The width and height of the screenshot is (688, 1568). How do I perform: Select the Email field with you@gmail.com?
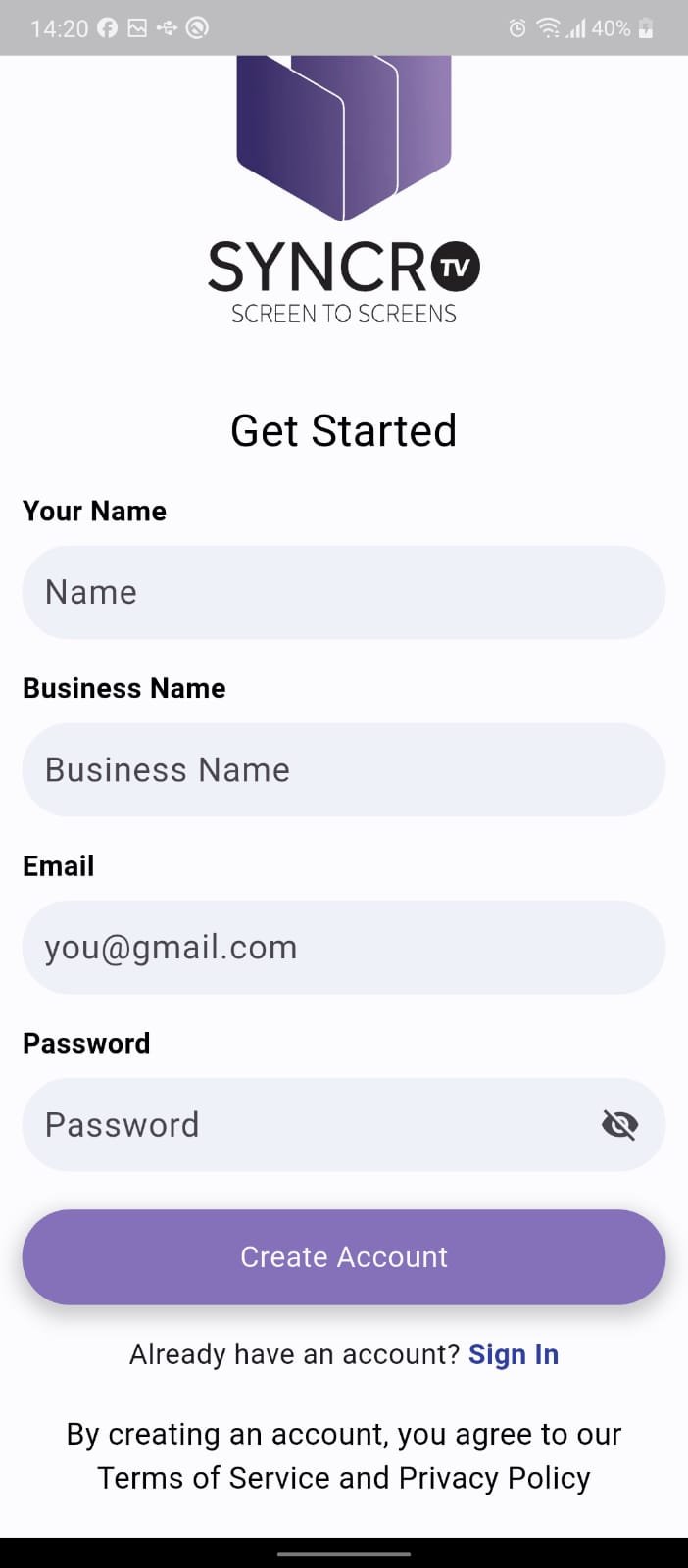(x=343, y=947)
